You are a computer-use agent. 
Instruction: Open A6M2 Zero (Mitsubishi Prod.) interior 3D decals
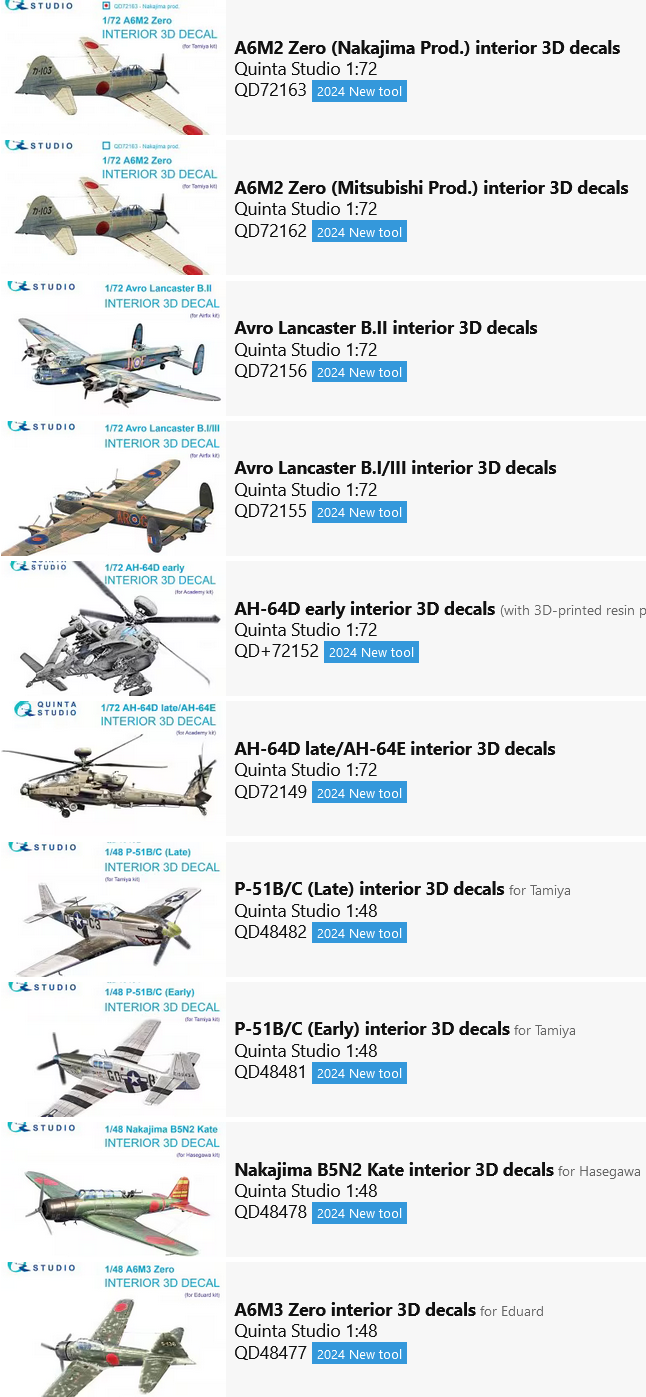pos(431,188)
